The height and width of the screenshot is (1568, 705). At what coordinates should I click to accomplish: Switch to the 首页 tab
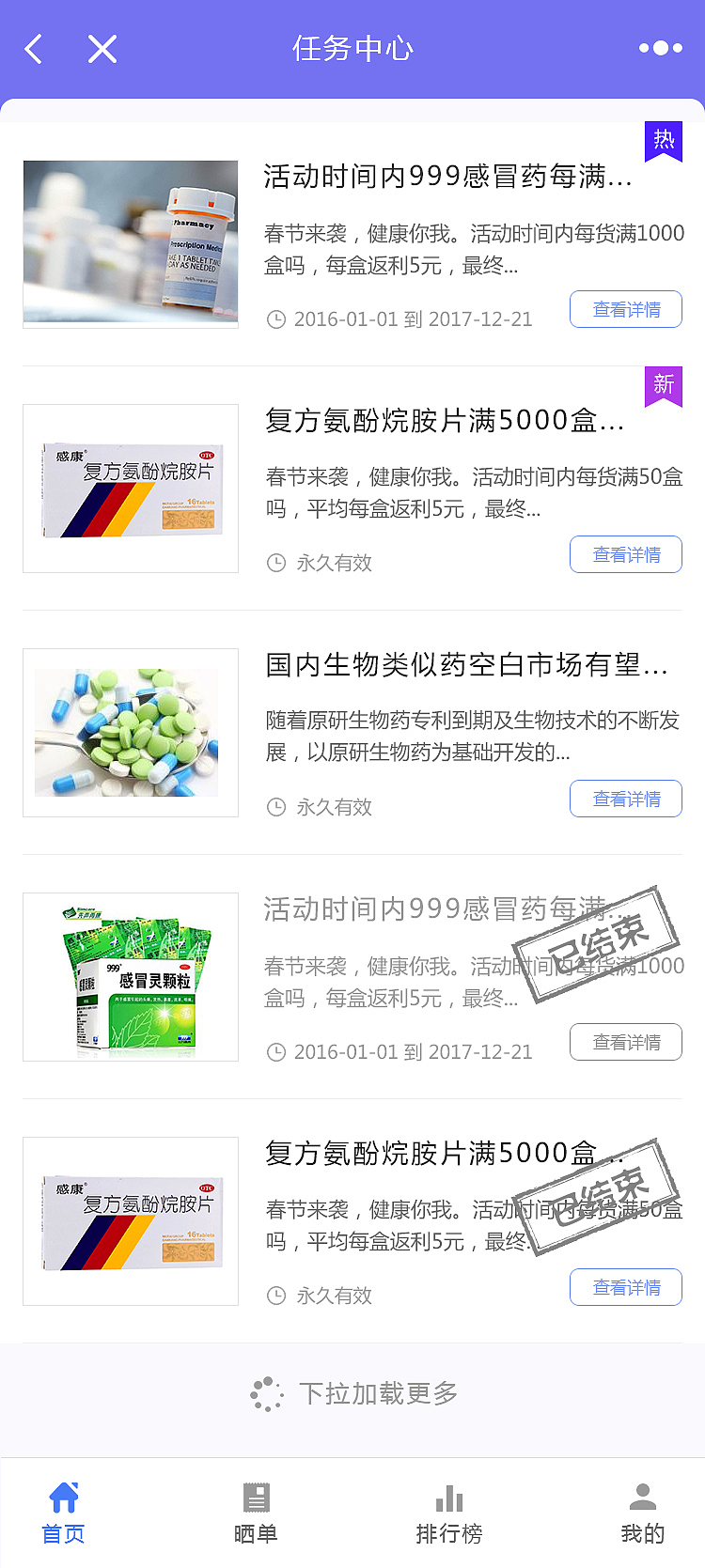tap(63, 1513)
